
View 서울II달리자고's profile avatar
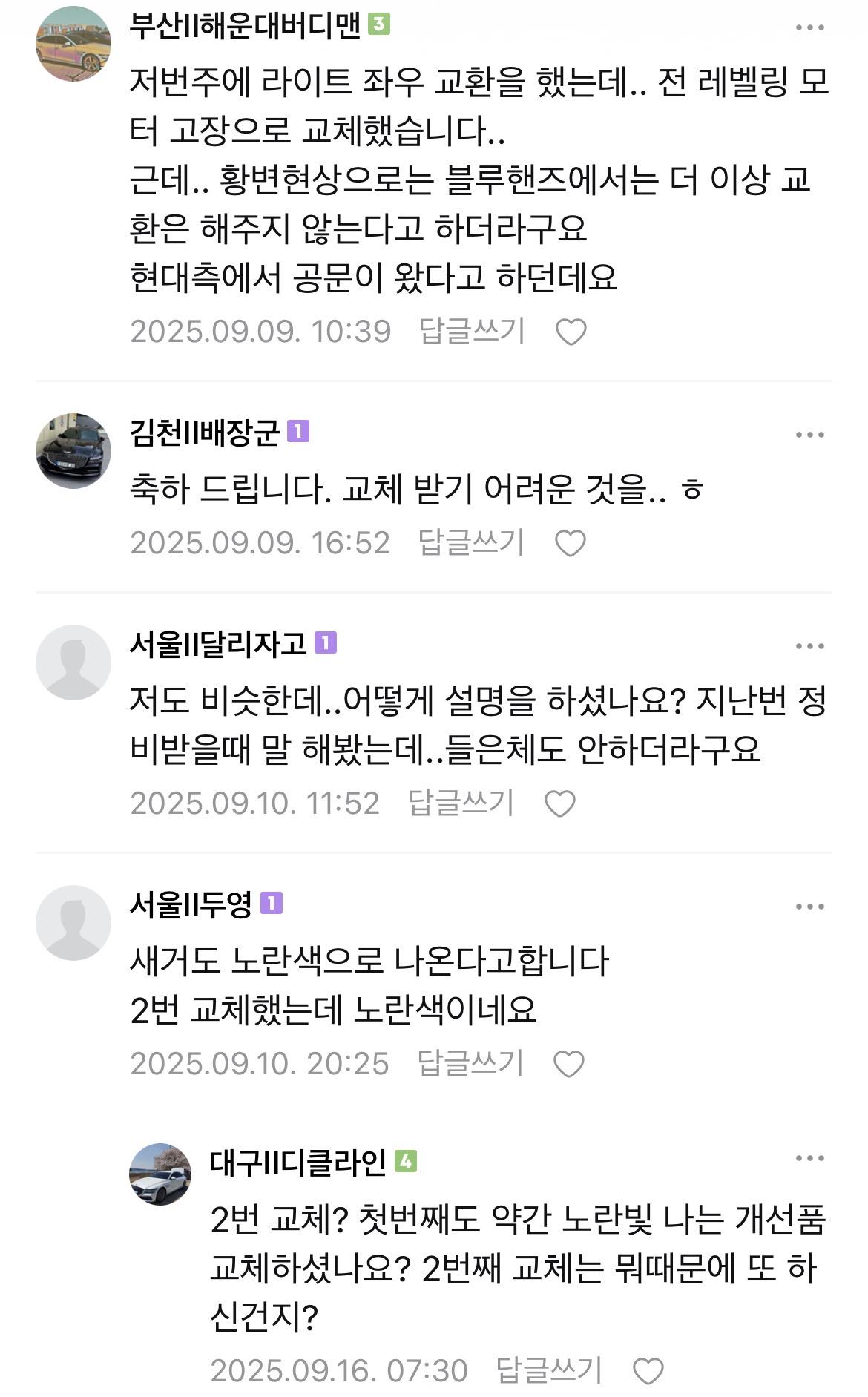click(73, 663)
